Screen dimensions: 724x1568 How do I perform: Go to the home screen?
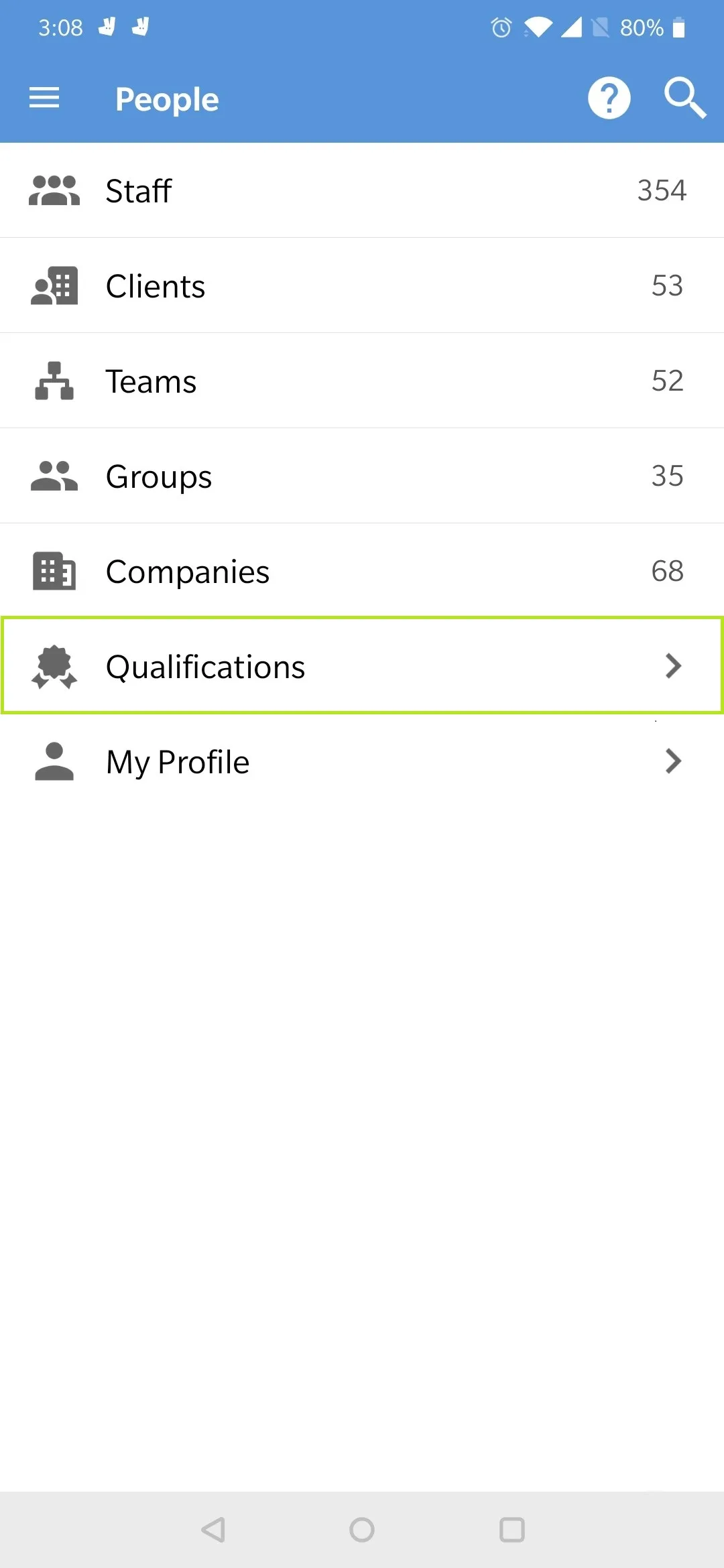[362, 1529]
